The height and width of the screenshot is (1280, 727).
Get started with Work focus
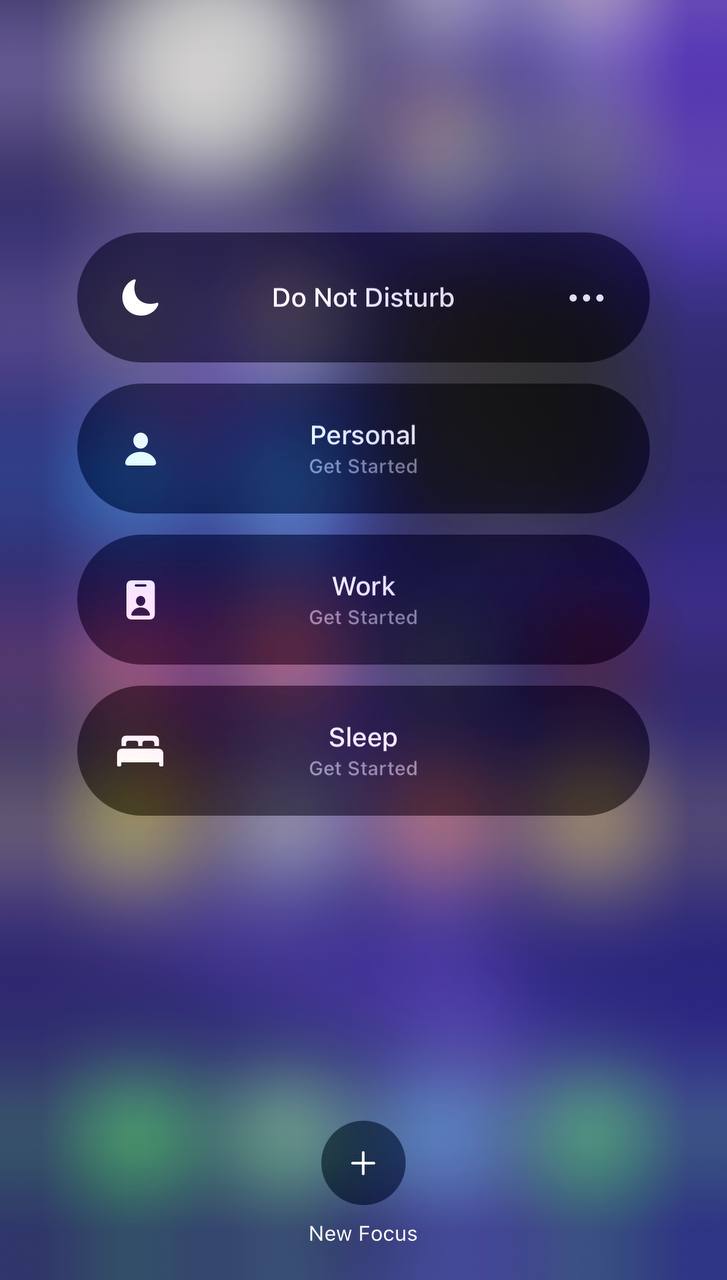coord(363,600)
